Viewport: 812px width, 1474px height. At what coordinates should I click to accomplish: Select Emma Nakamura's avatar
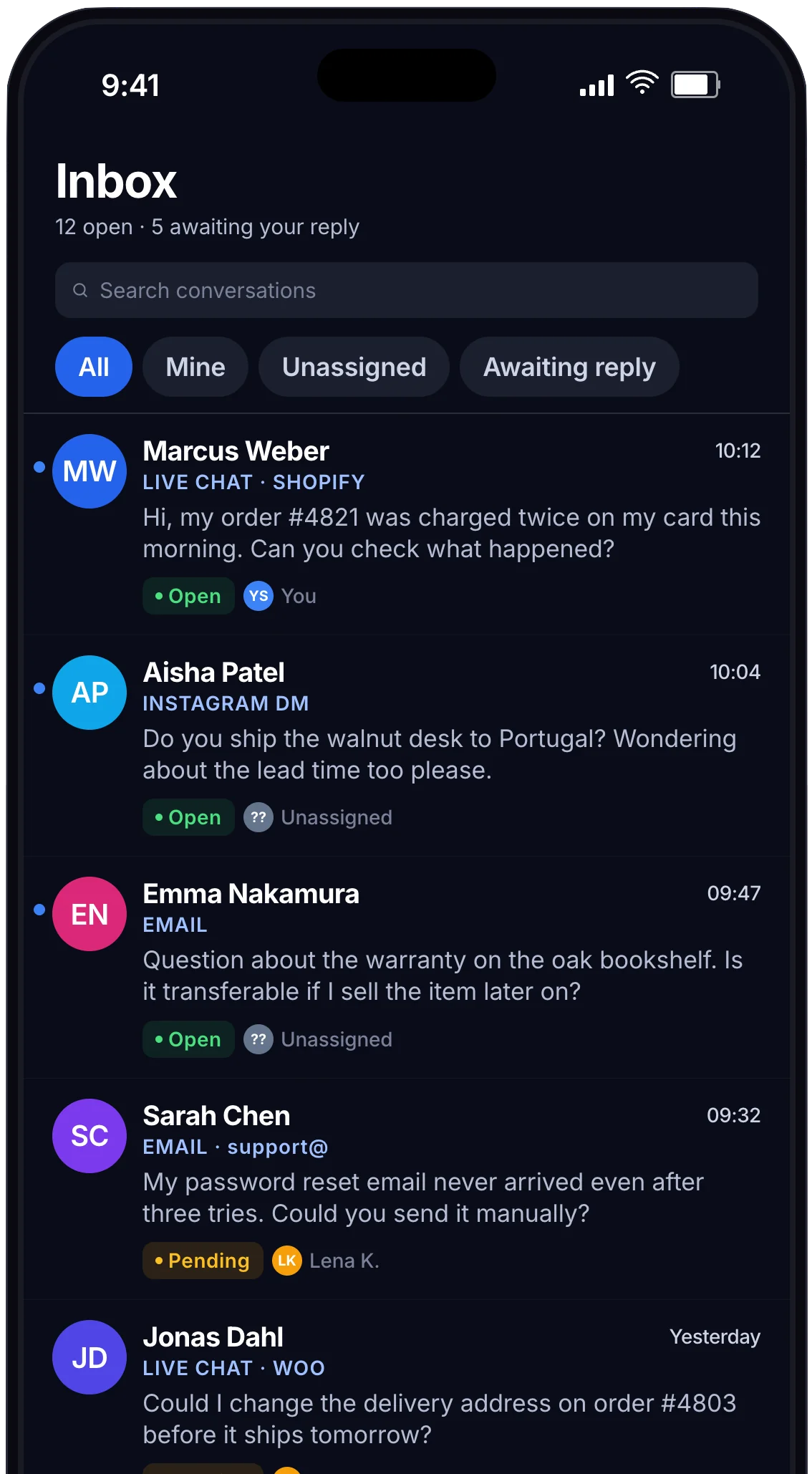89,914
